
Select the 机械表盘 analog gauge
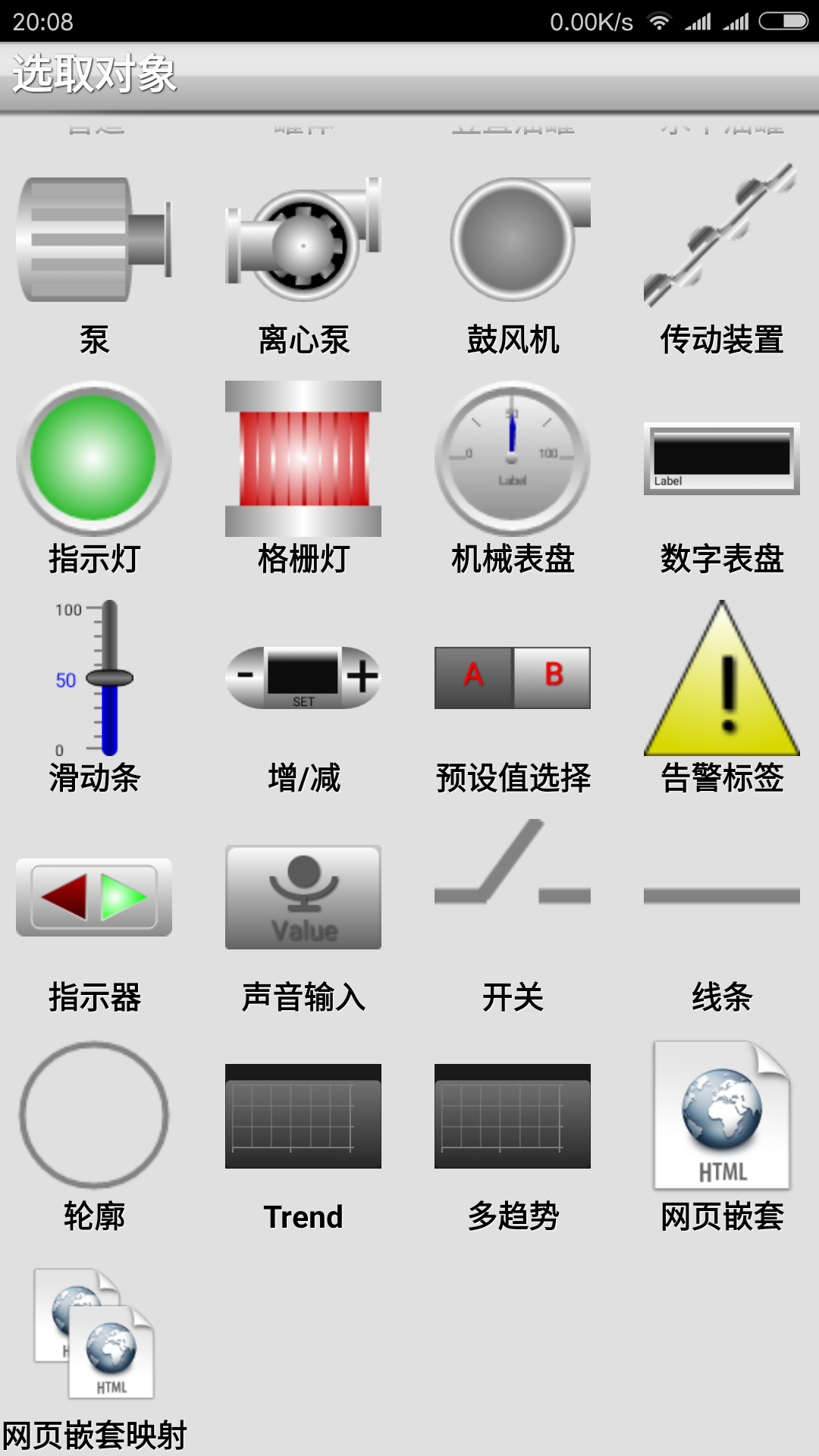point(513,459)
